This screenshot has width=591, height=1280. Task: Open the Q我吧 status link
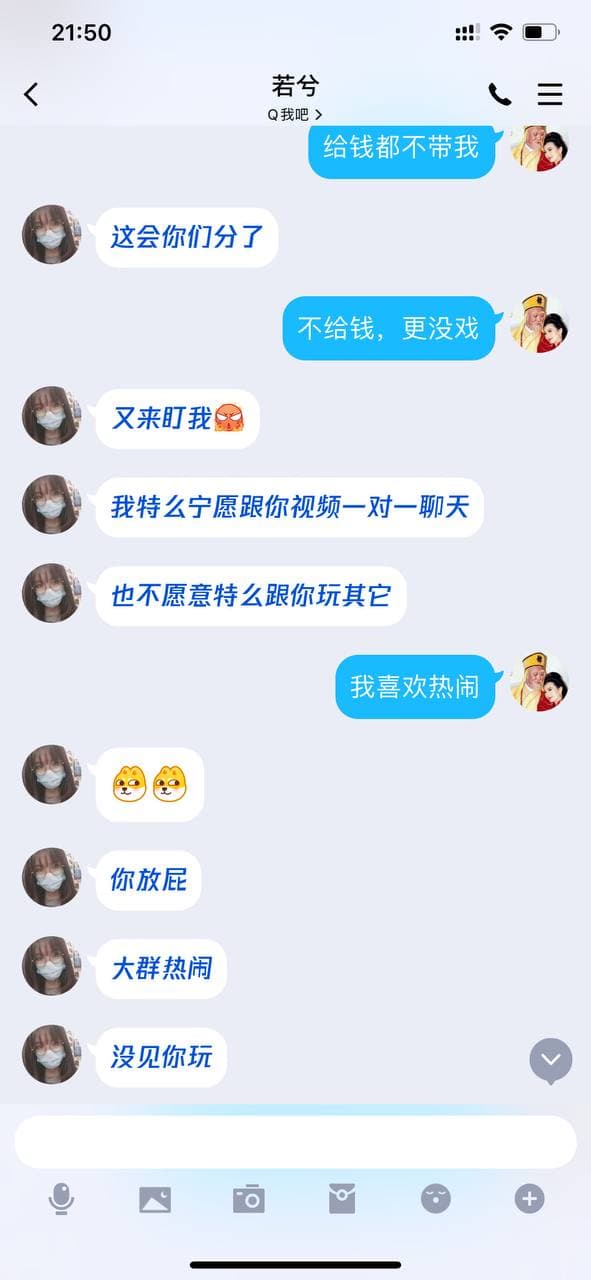[x=295, y=115]
